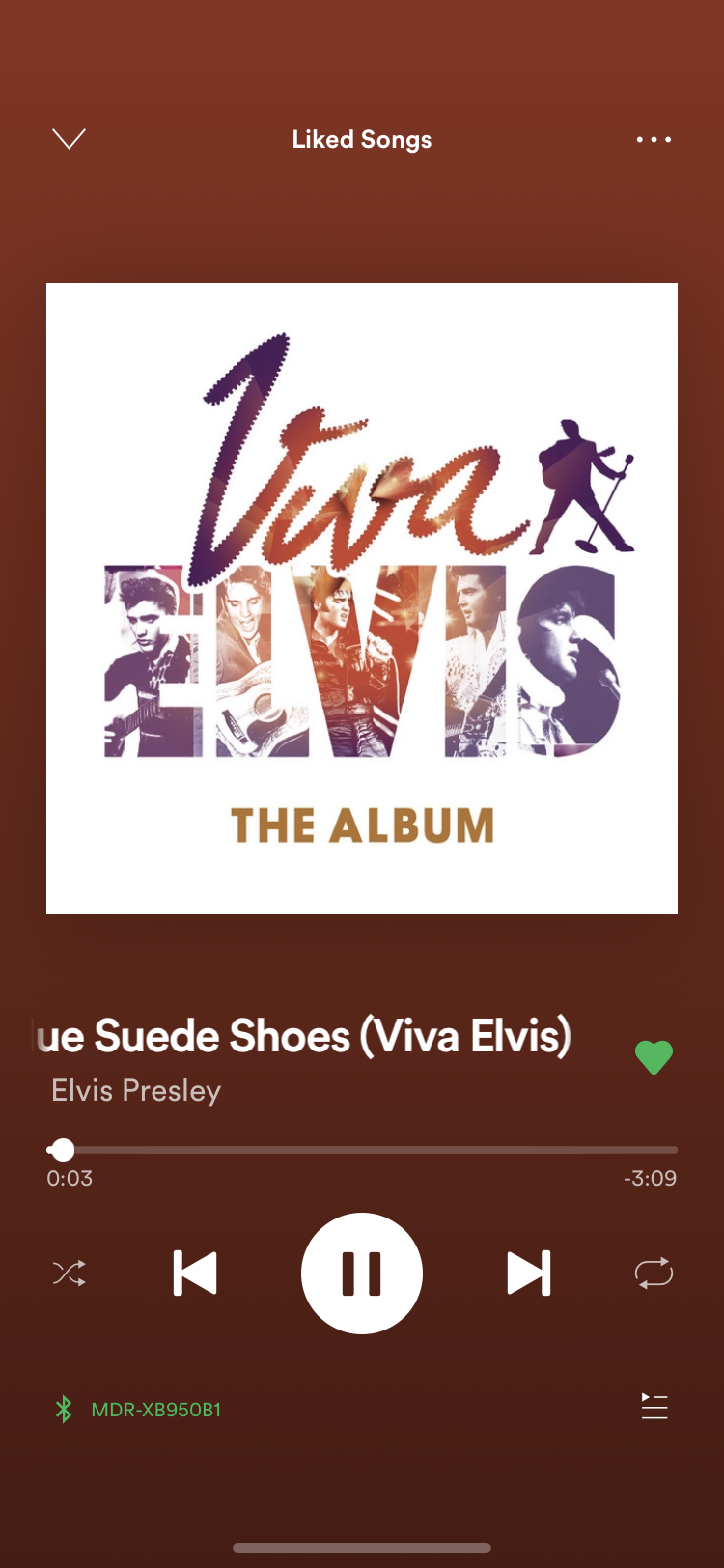Skip to the next track
This screenshot has width=724, height=1568.
point(529,1273)
